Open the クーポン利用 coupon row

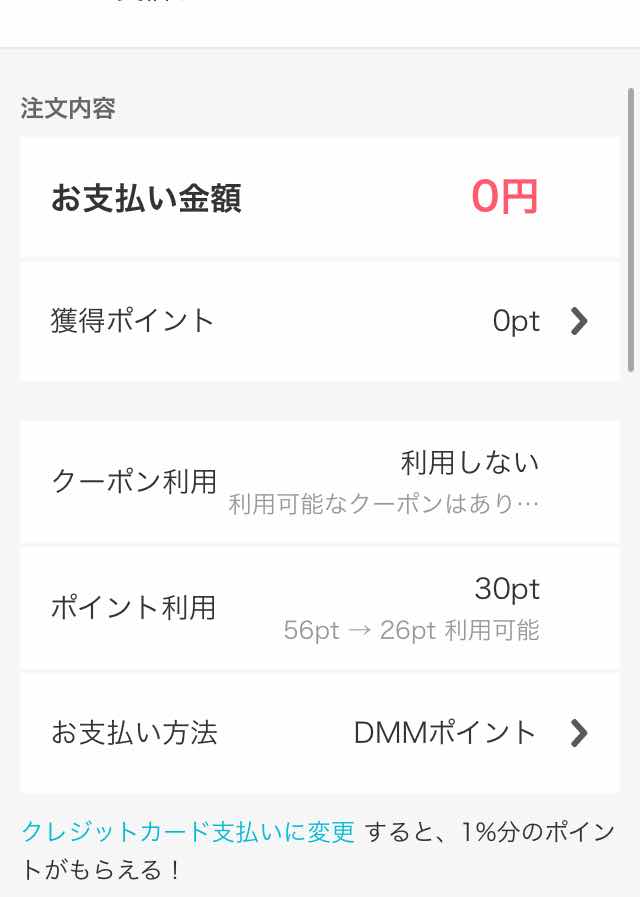[x=320, y=482]
